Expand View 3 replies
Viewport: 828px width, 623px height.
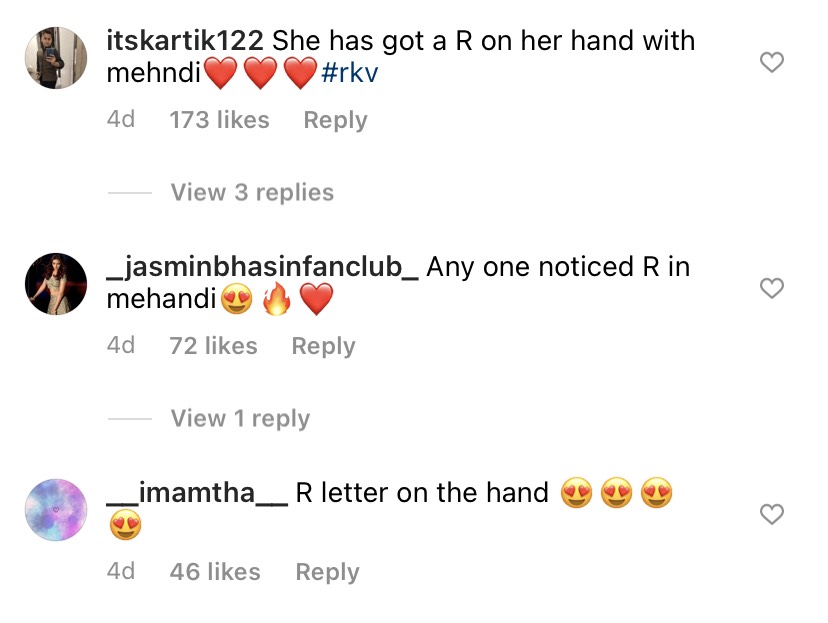click(252, 192)
